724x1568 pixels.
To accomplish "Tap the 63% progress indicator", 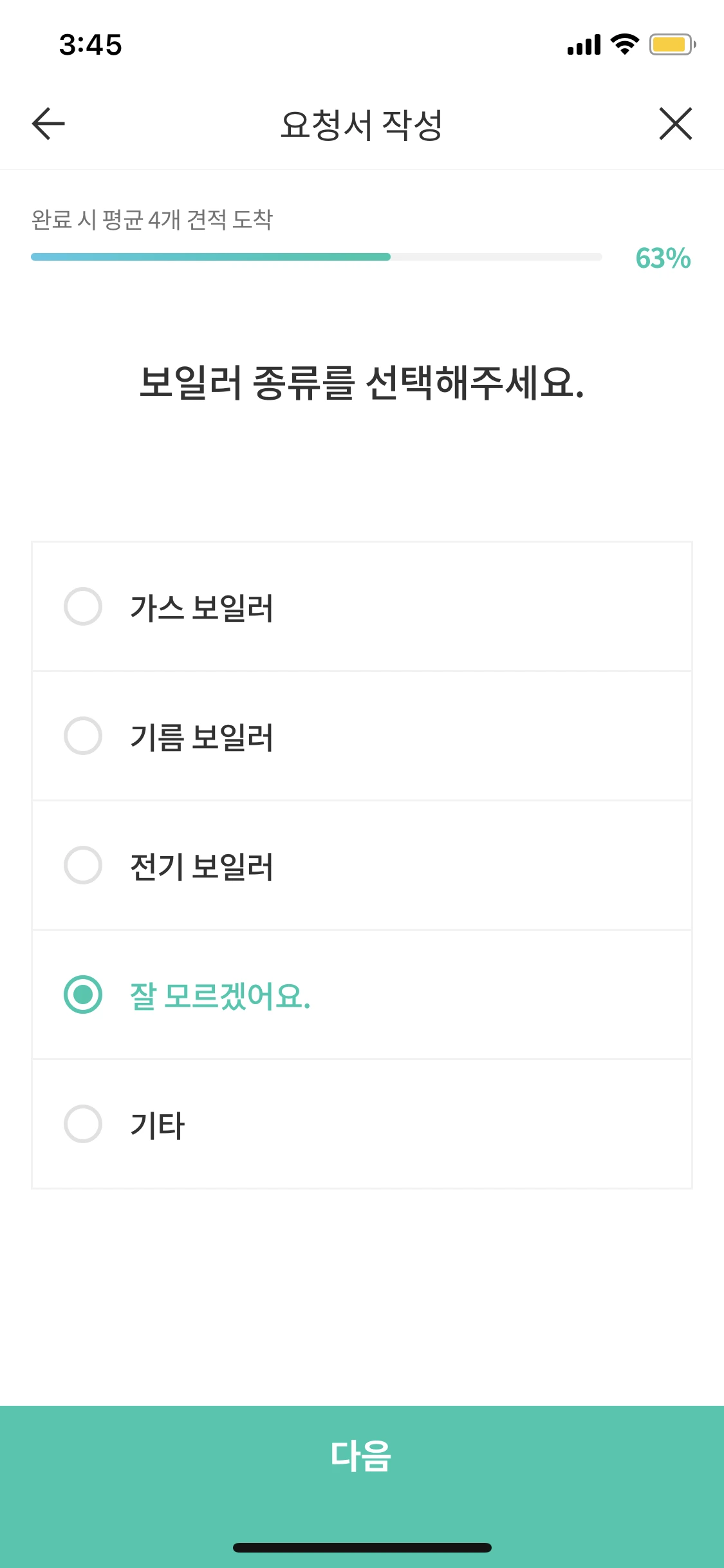I will (x=662, y=257).
